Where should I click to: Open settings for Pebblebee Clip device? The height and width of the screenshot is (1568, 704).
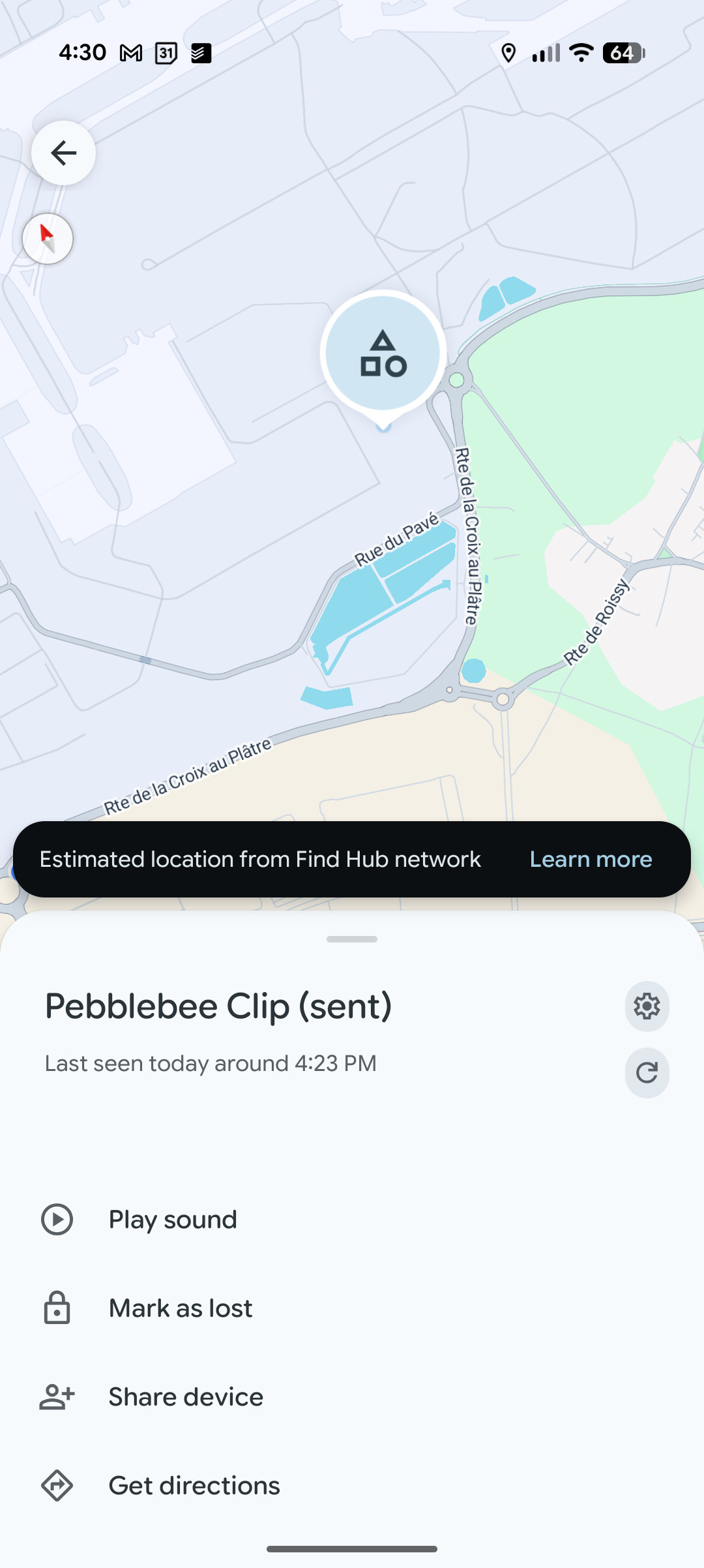click(647, 1006)
